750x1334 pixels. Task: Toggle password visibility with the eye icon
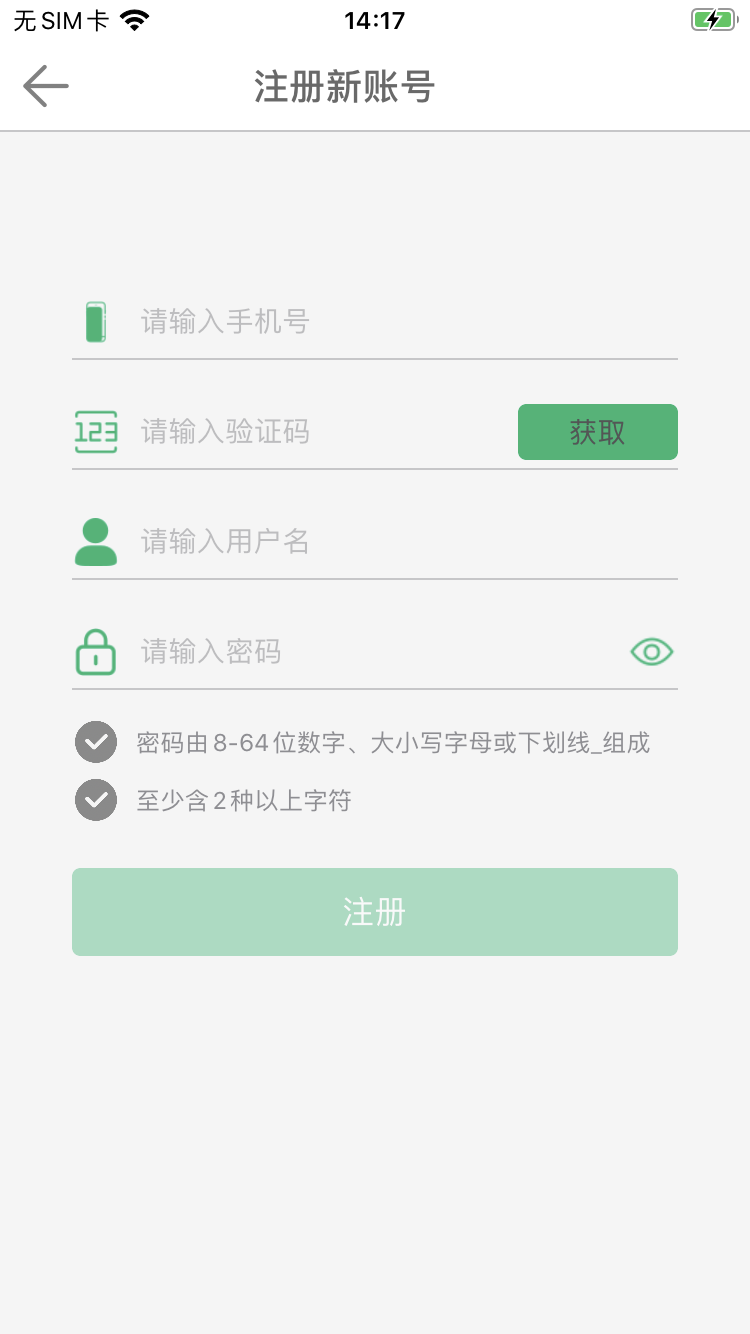(x=651, y=651)
